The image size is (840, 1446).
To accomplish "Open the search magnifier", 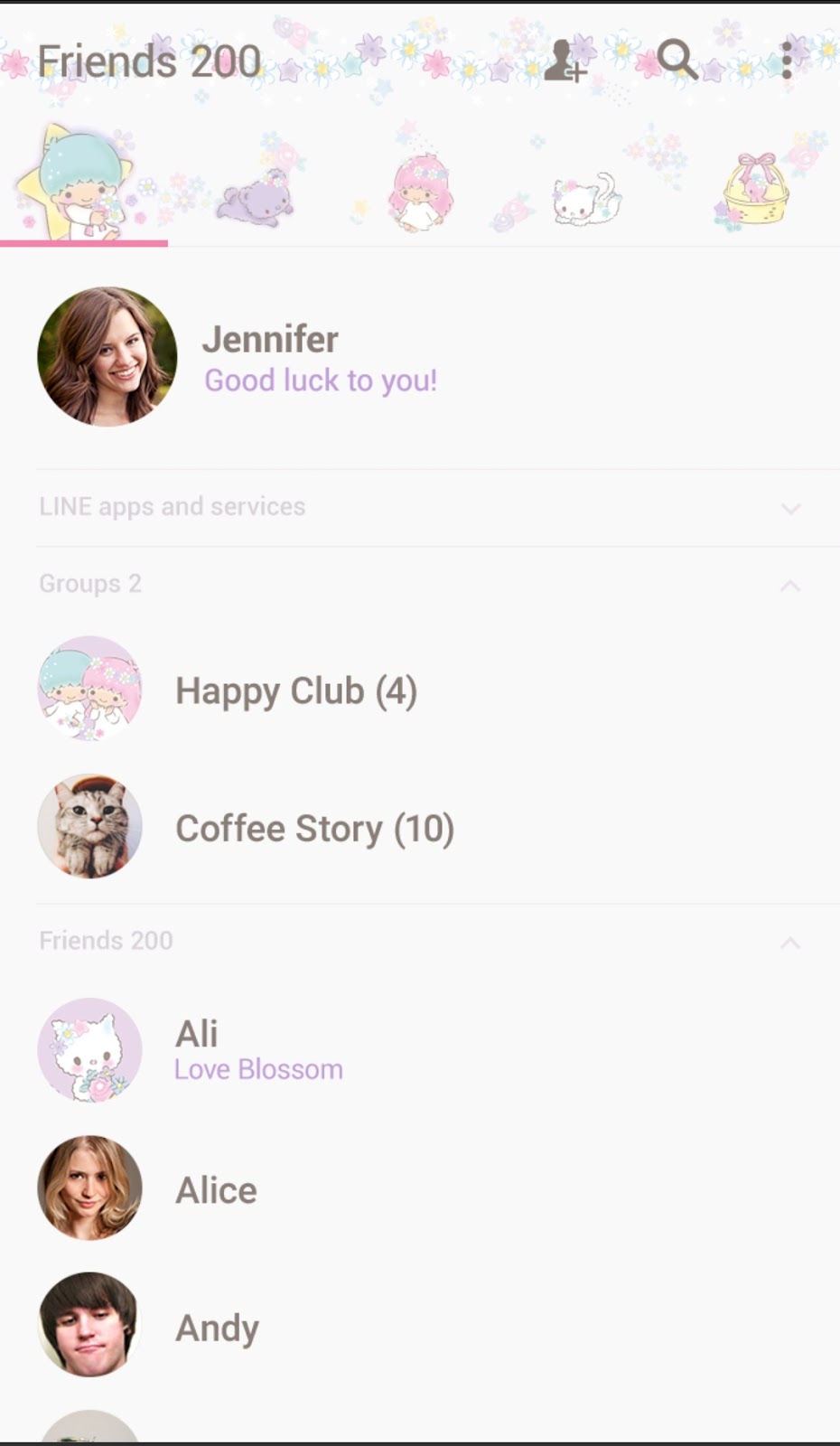I will pyautogui.click(x=677, y=60).
